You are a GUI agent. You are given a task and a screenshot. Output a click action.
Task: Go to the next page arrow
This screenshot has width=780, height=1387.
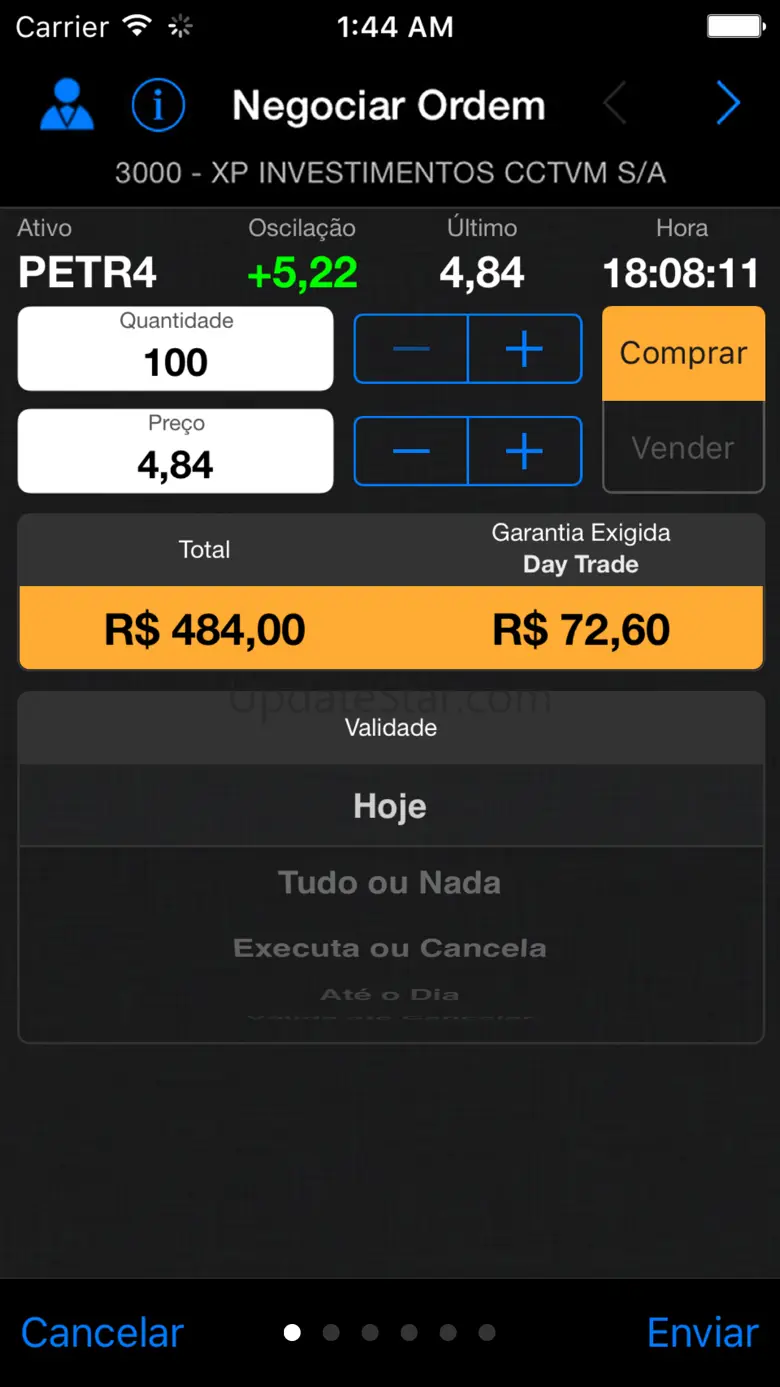pyautogui.click(x=728, y=104)
